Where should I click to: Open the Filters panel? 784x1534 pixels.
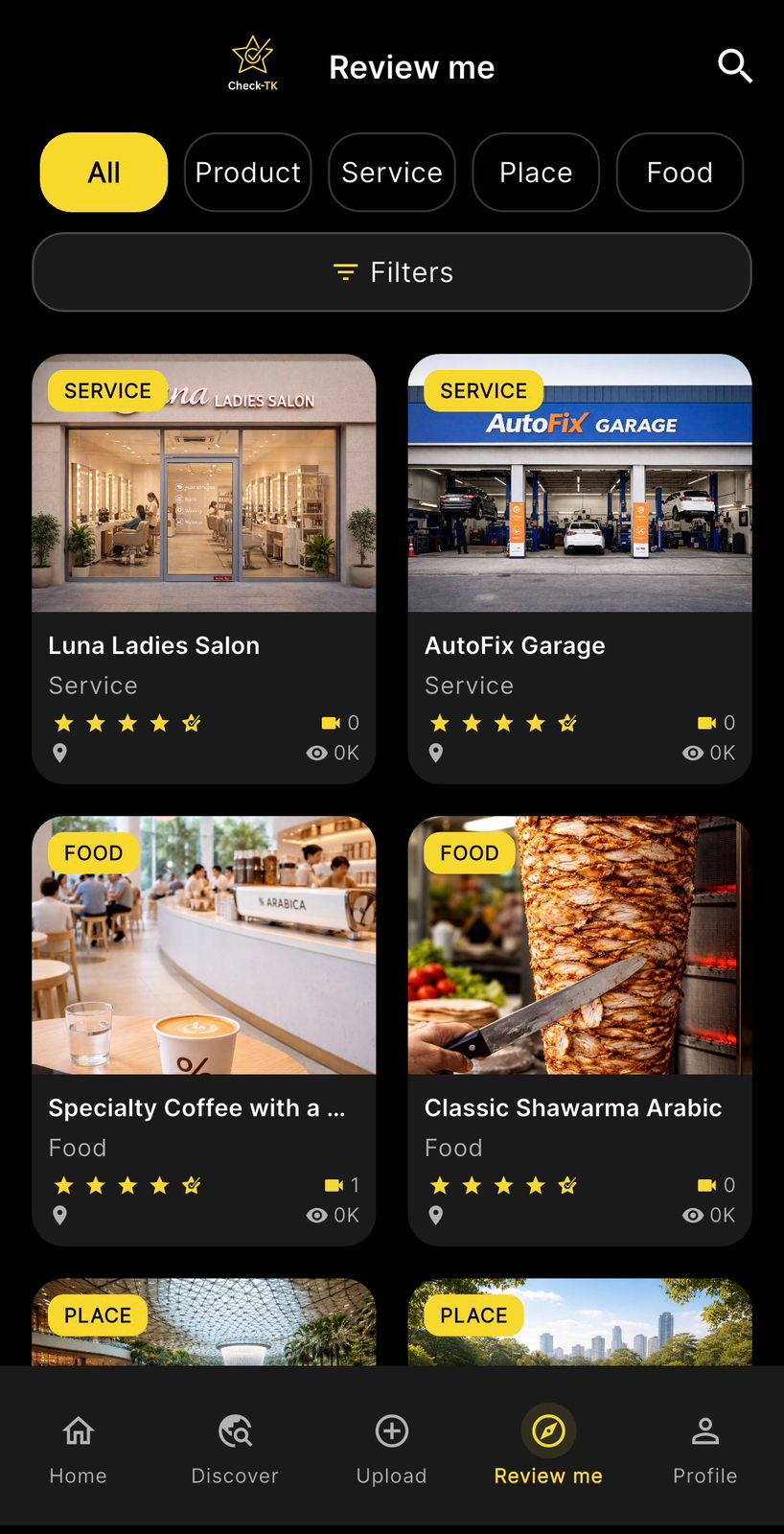tap(392, 272)
